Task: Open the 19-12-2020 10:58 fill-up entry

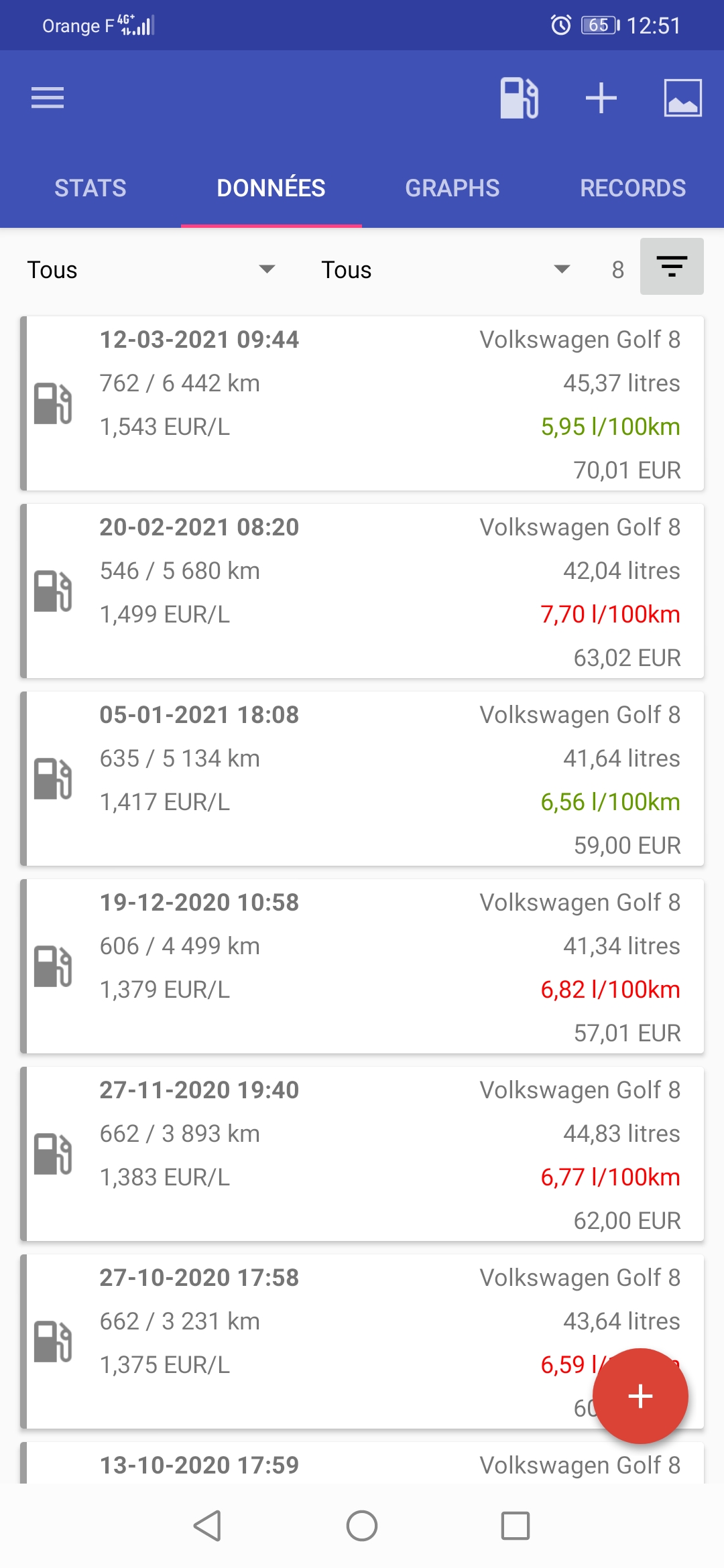Action: pos(362,966)
